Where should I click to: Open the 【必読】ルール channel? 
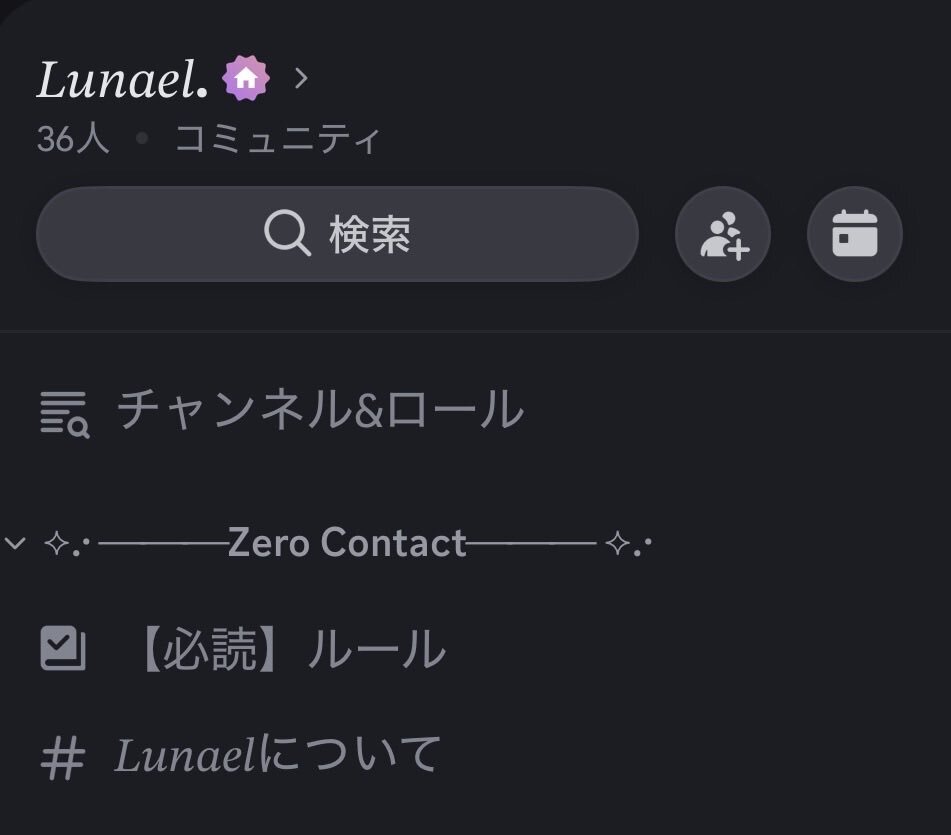[x=243, y=649]
